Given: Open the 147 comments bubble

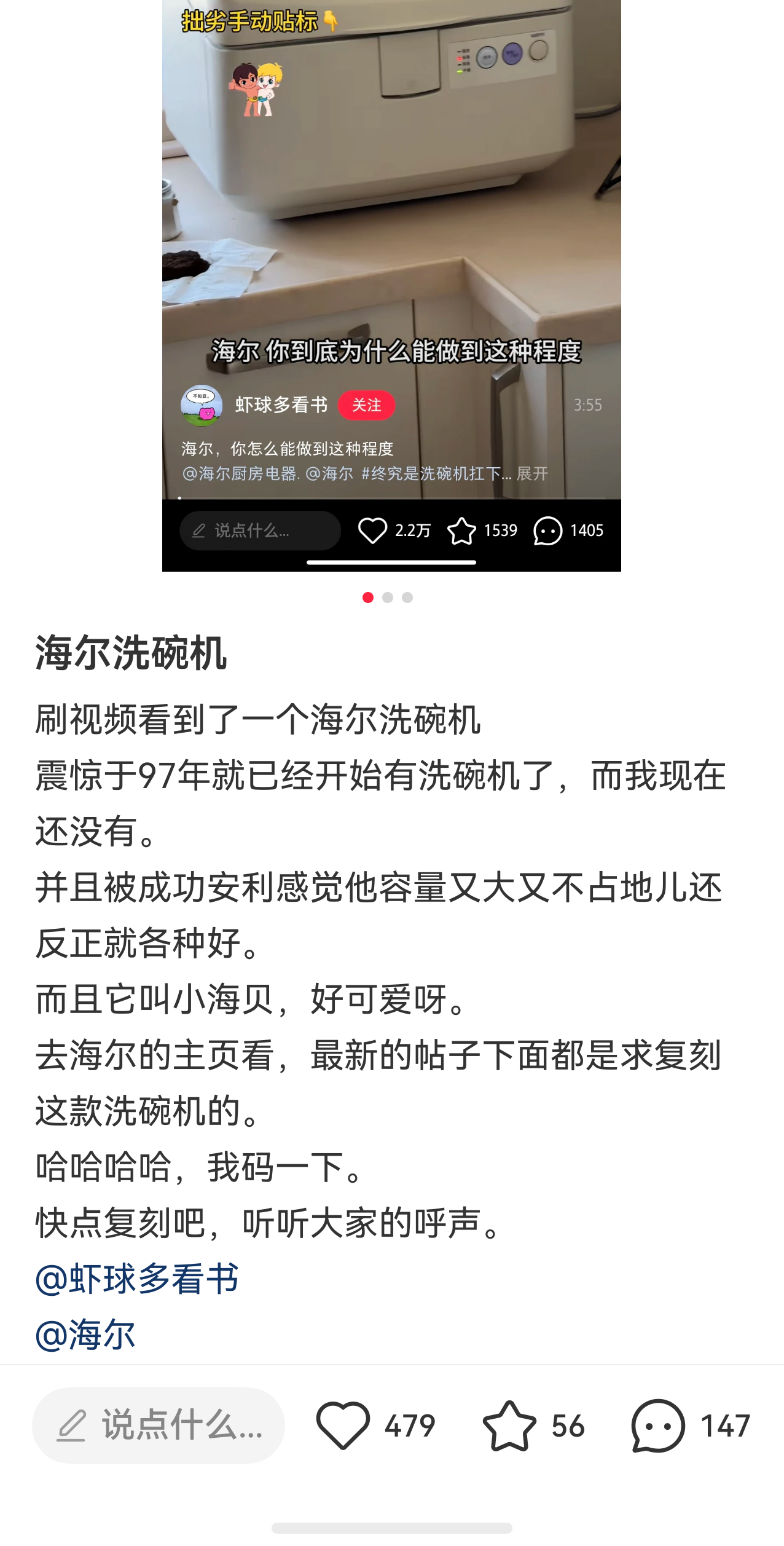Looking at the screenshot, I should point(658,1426).
